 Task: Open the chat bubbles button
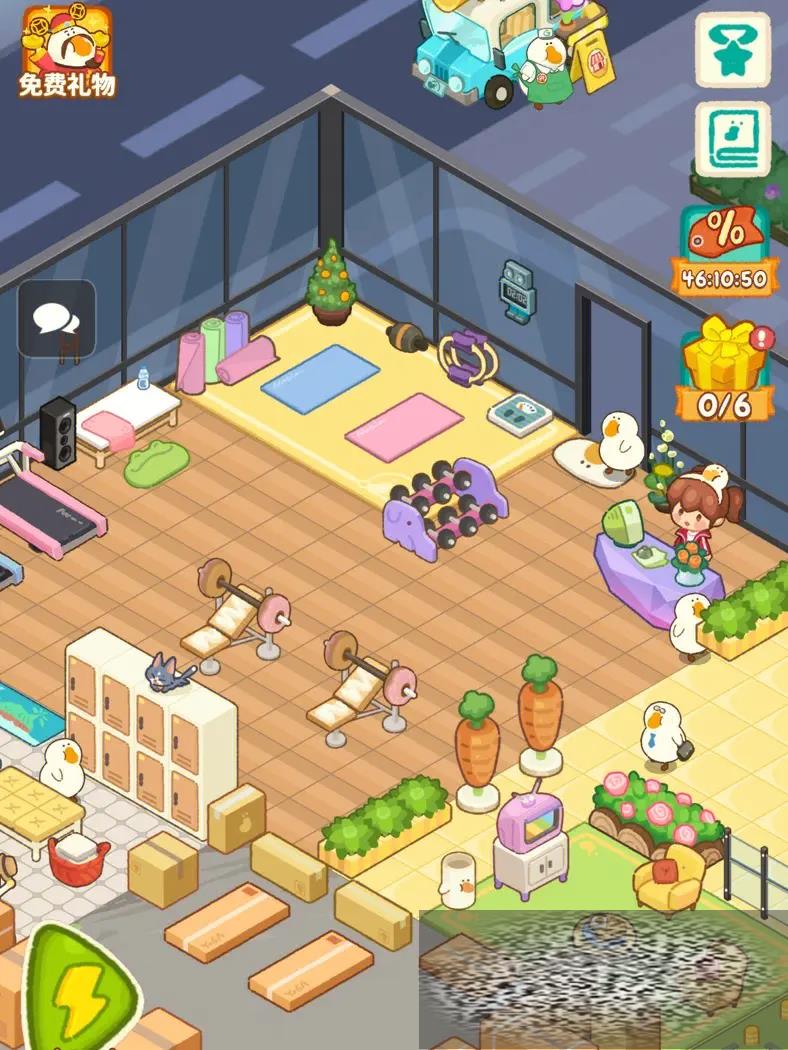(x=56, y=319)
